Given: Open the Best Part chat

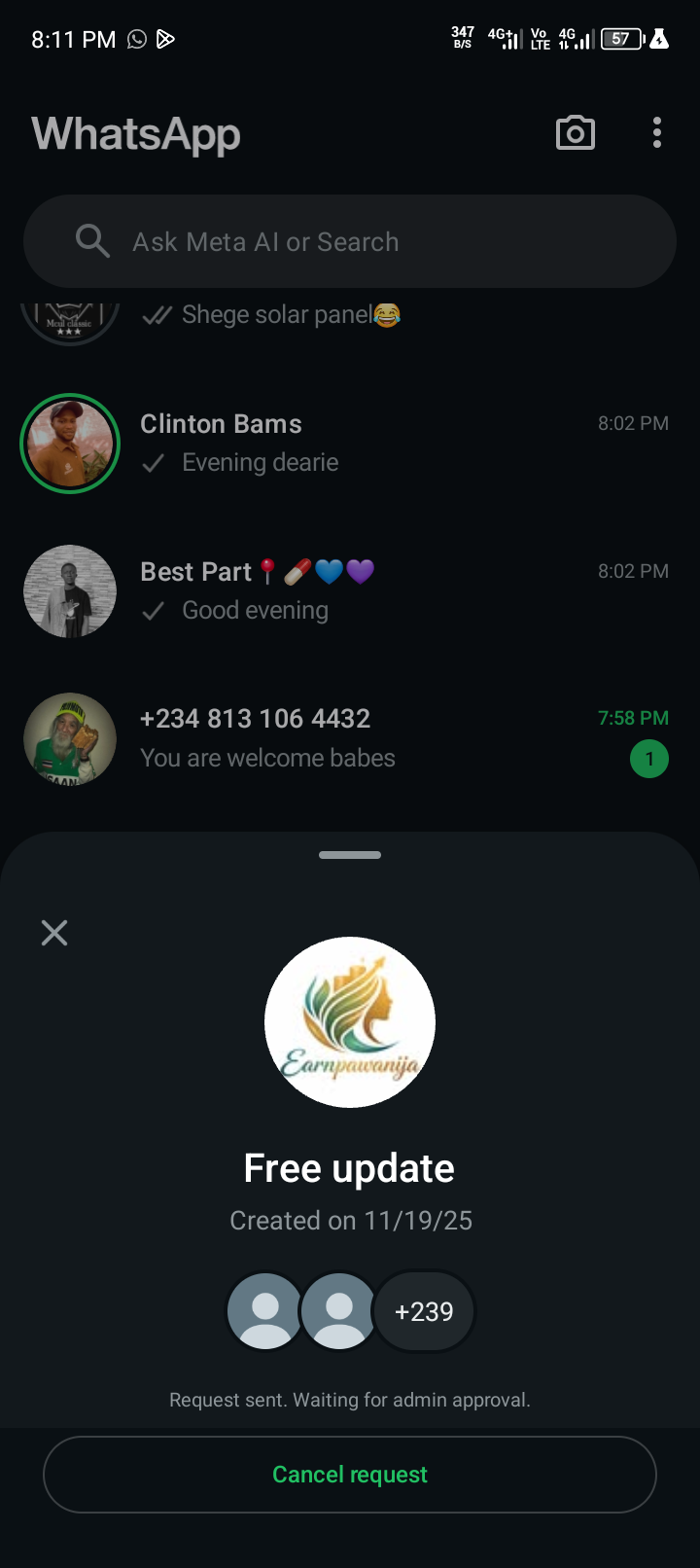Looking at the screenshot, I should 389,590.
